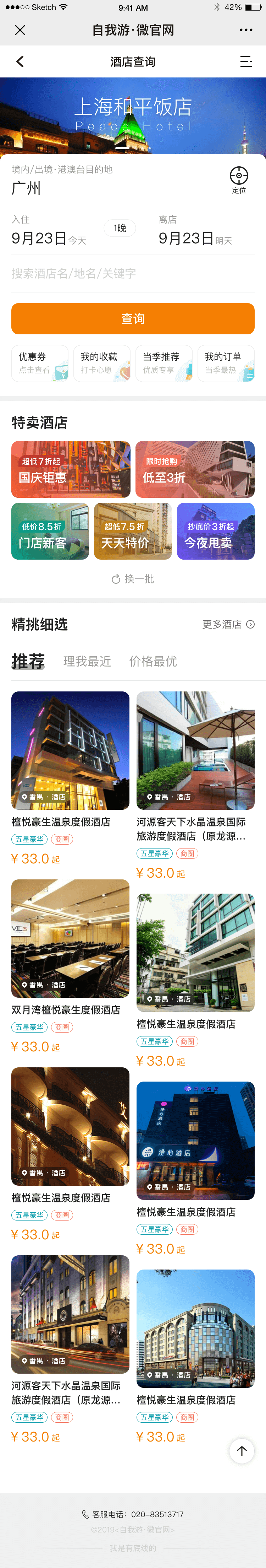Open the 国庆钜惠 deal banner
Viewport: 266px width, 1568px height.
[71, 469]
